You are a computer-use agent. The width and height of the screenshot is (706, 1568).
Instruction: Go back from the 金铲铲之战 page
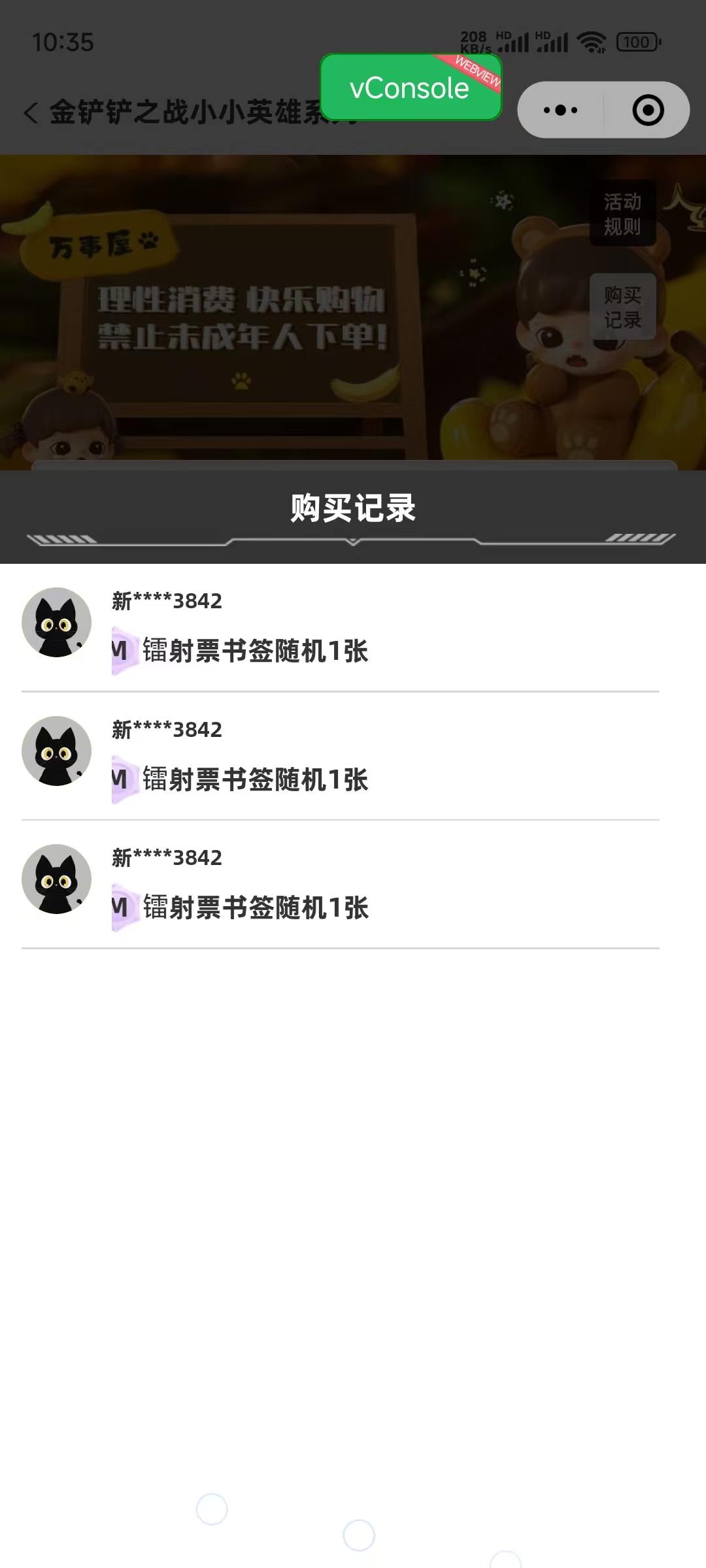(31, 112)
